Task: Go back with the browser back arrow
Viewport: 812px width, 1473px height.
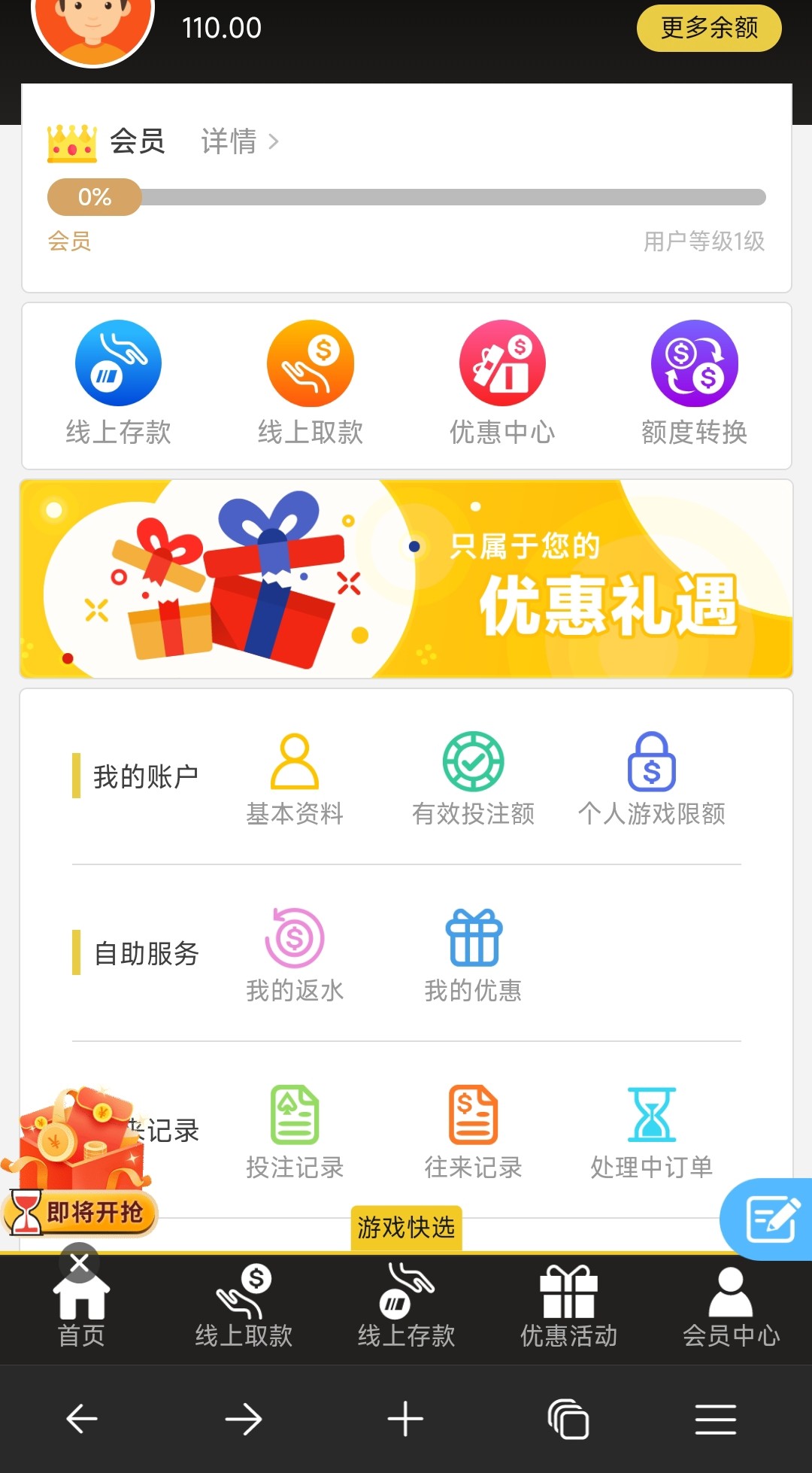Action: pos(81,1420)
